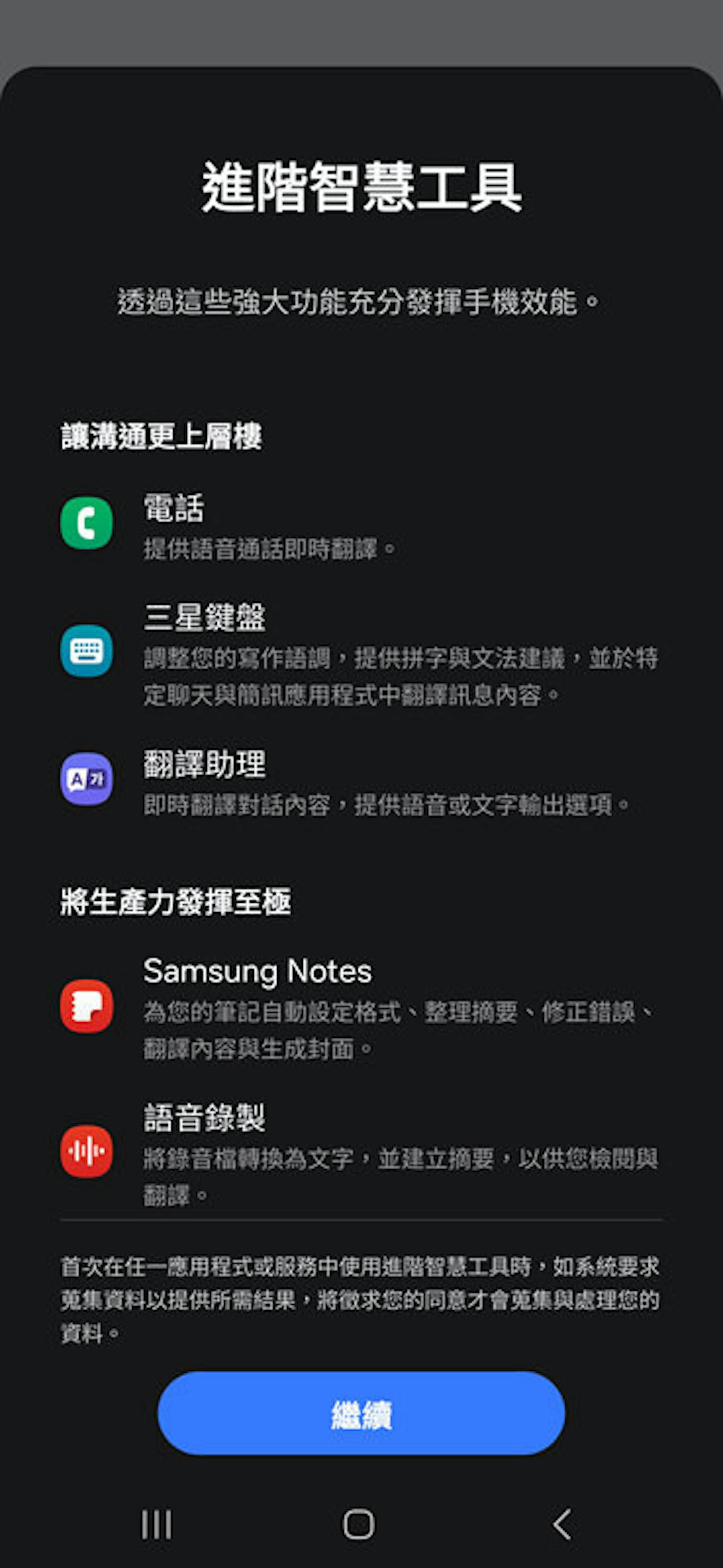Open recent apps from navigation bar
This screenshot has height=1568, width=723.
(x=156, y=1524)
